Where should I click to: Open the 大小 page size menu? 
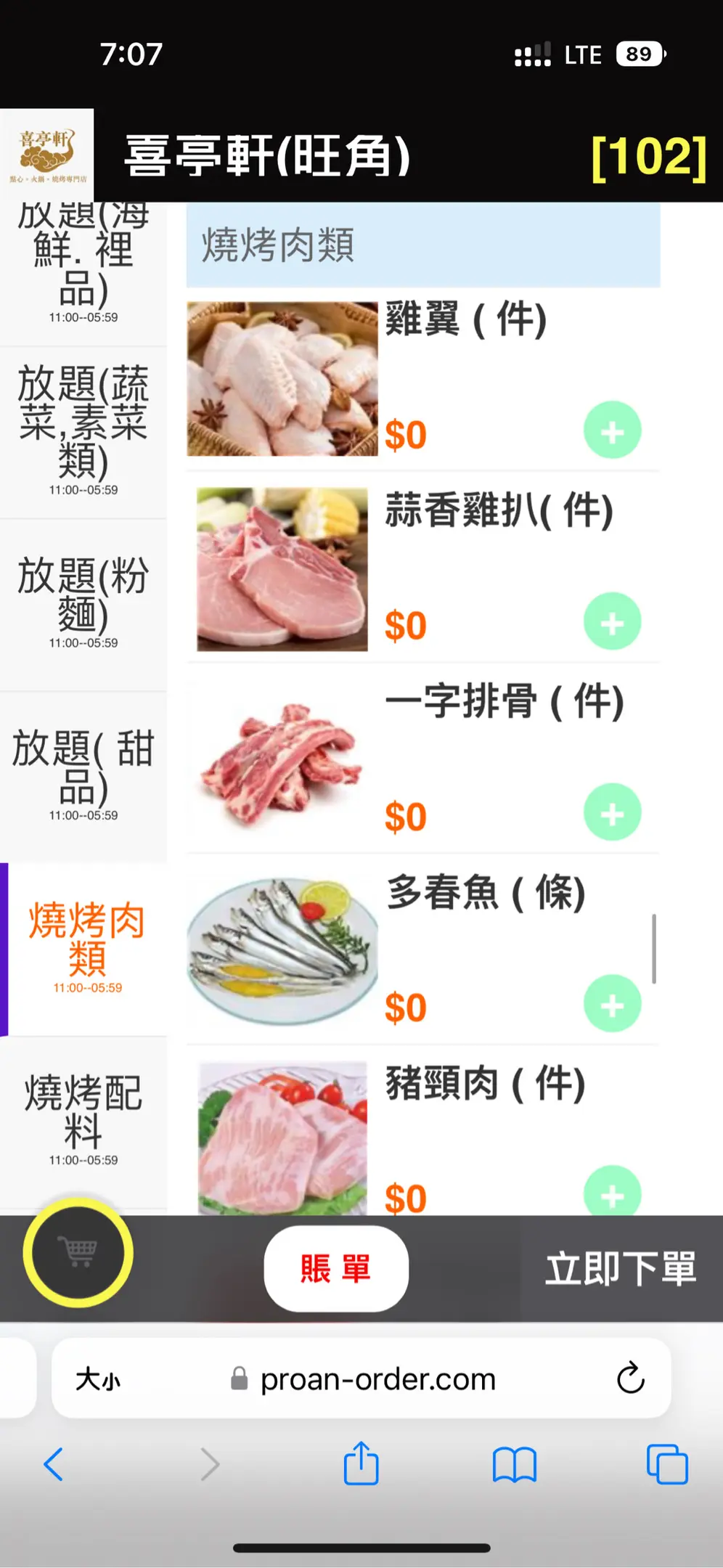(99, 1379)
